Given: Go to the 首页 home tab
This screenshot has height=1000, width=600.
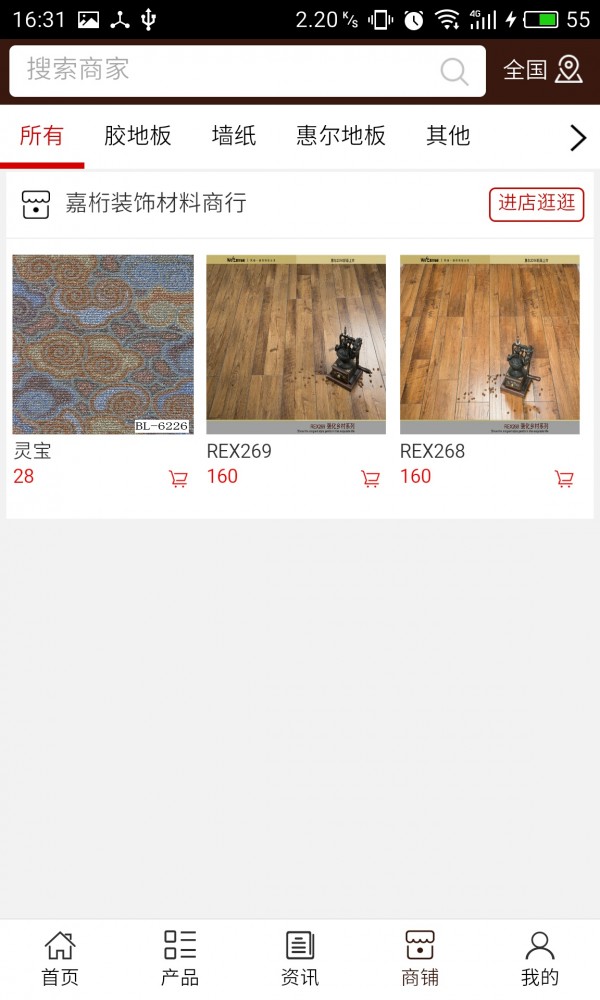Looking at the screenshot, I should pyautogui.click(x=60, y=959).
